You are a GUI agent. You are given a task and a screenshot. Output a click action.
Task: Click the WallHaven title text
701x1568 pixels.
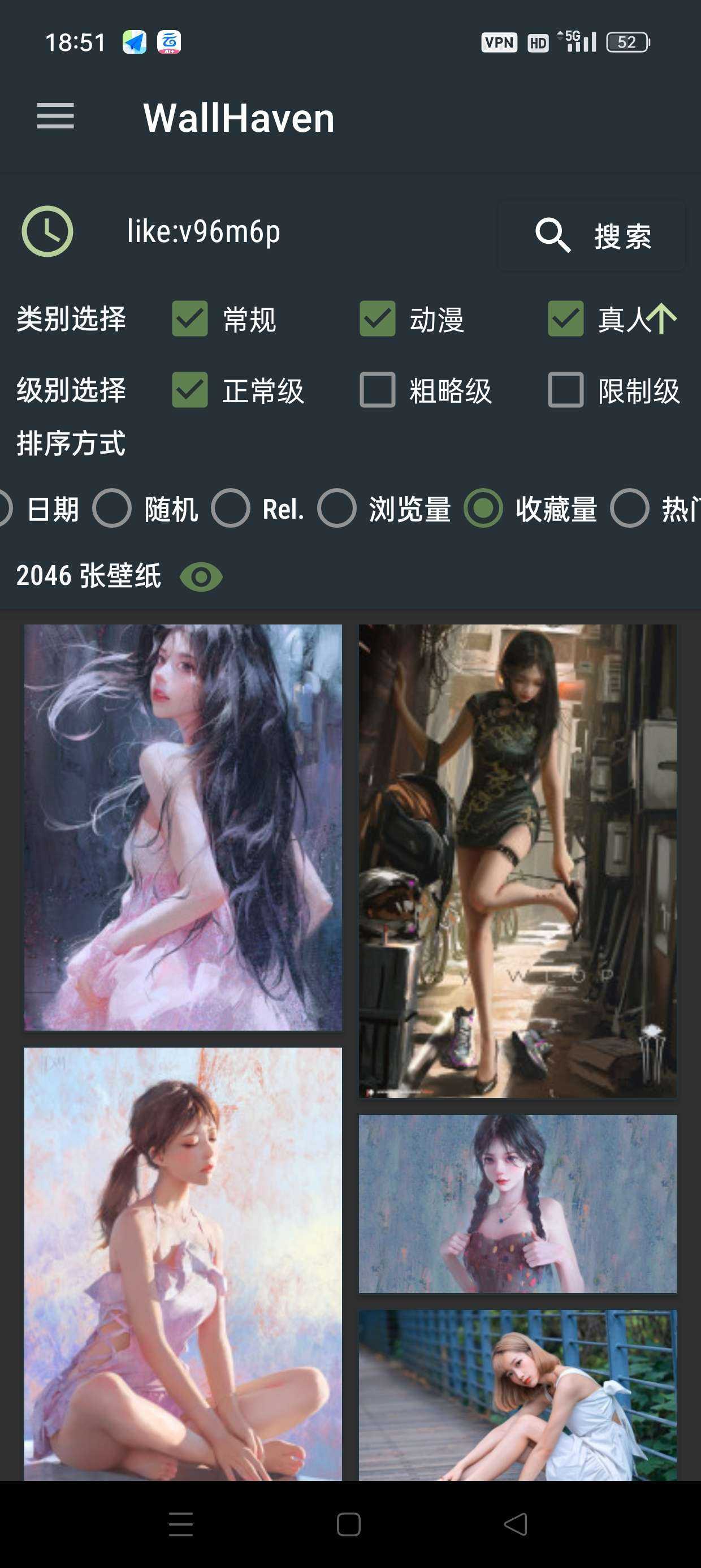(239, 117)
